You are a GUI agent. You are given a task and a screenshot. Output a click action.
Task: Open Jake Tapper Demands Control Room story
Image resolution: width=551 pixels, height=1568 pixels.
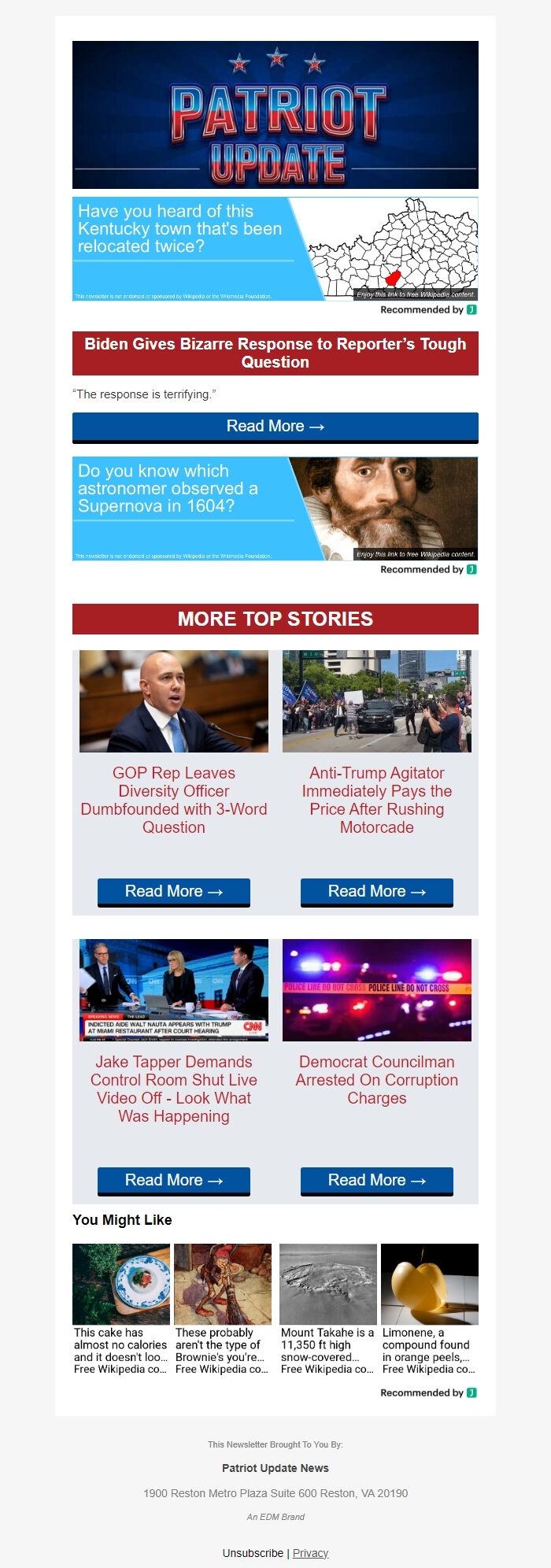[x=174, y=1089]
